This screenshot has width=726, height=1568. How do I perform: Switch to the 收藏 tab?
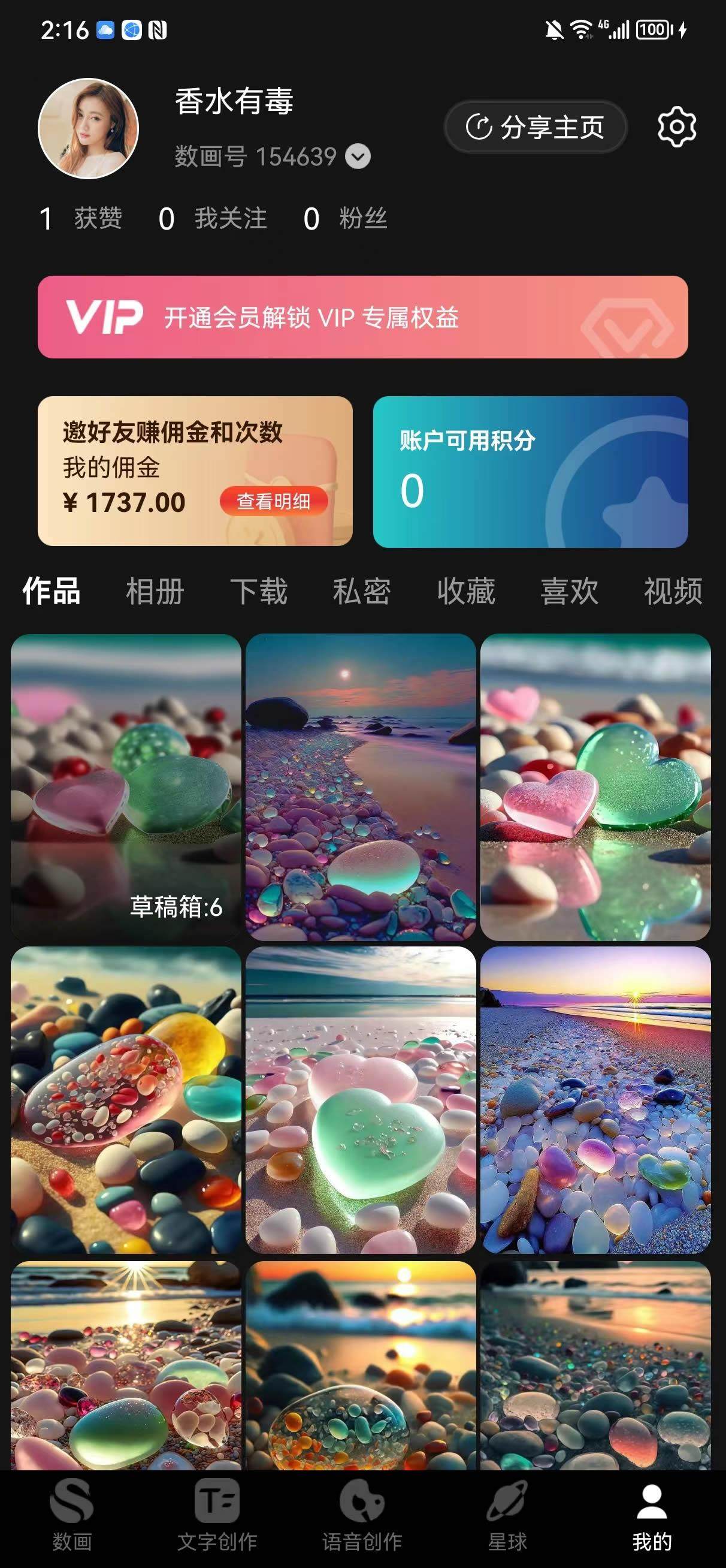[466, 592]
